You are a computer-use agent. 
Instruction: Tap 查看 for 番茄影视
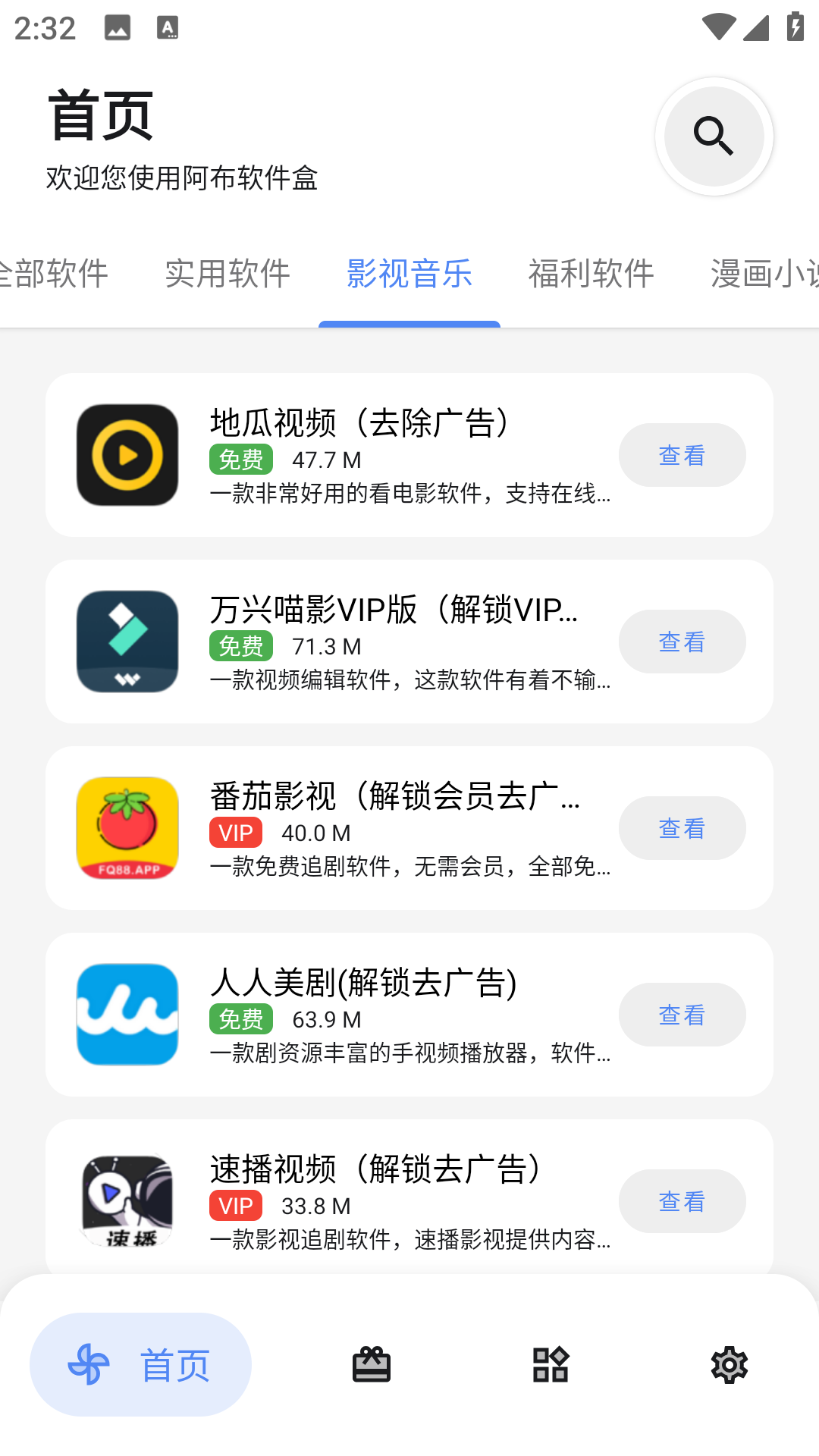point(682,828)
